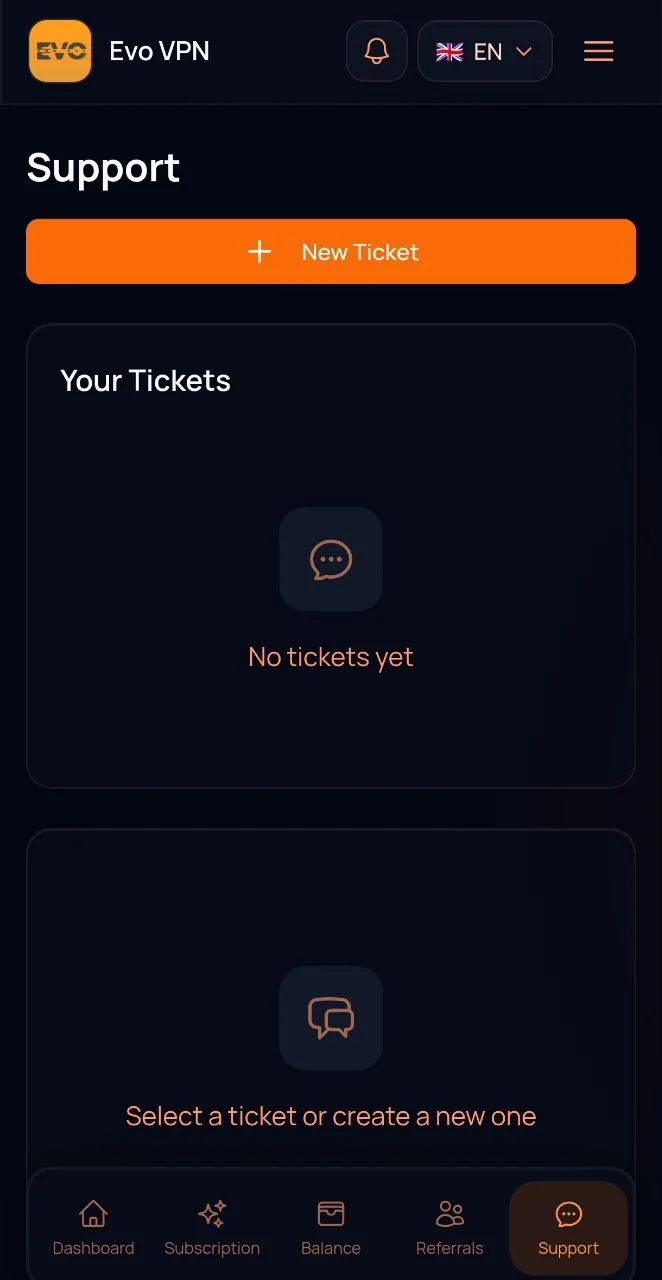Select the Referrals tab

pyautogui.click(x=450, y=1229)
